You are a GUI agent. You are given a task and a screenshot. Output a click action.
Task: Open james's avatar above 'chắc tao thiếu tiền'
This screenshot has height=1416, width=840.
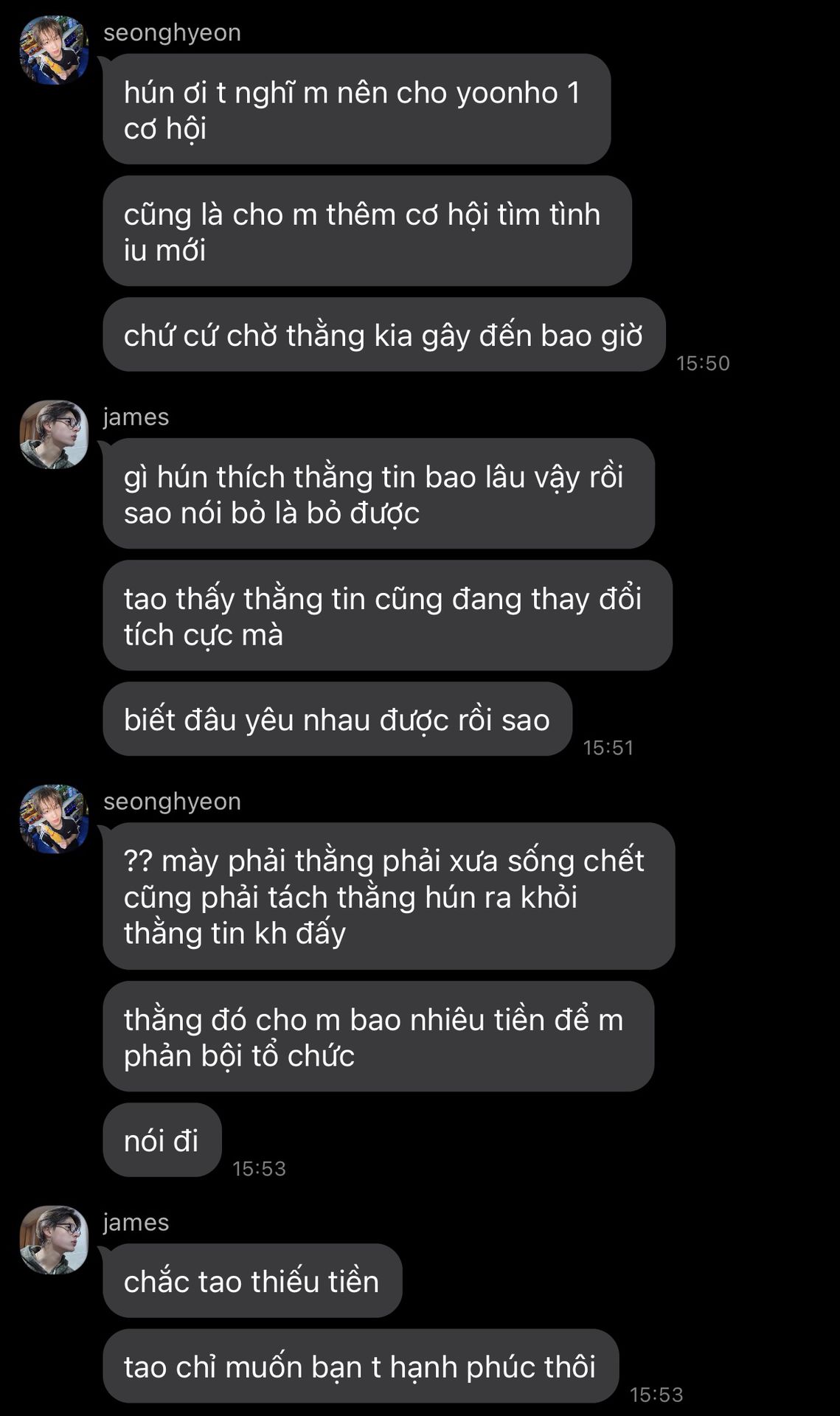[54, 1240]
